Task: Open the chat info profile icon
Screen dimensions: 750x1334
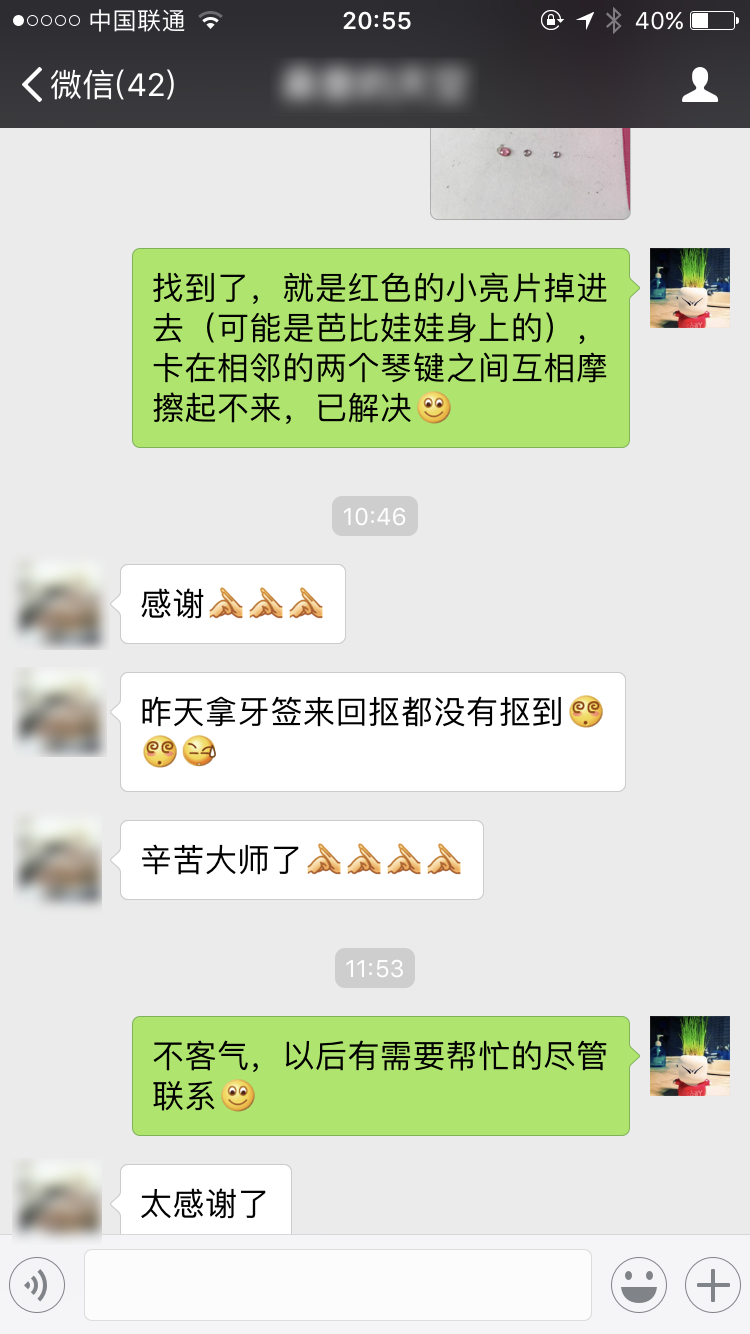Action: (699, 85)
